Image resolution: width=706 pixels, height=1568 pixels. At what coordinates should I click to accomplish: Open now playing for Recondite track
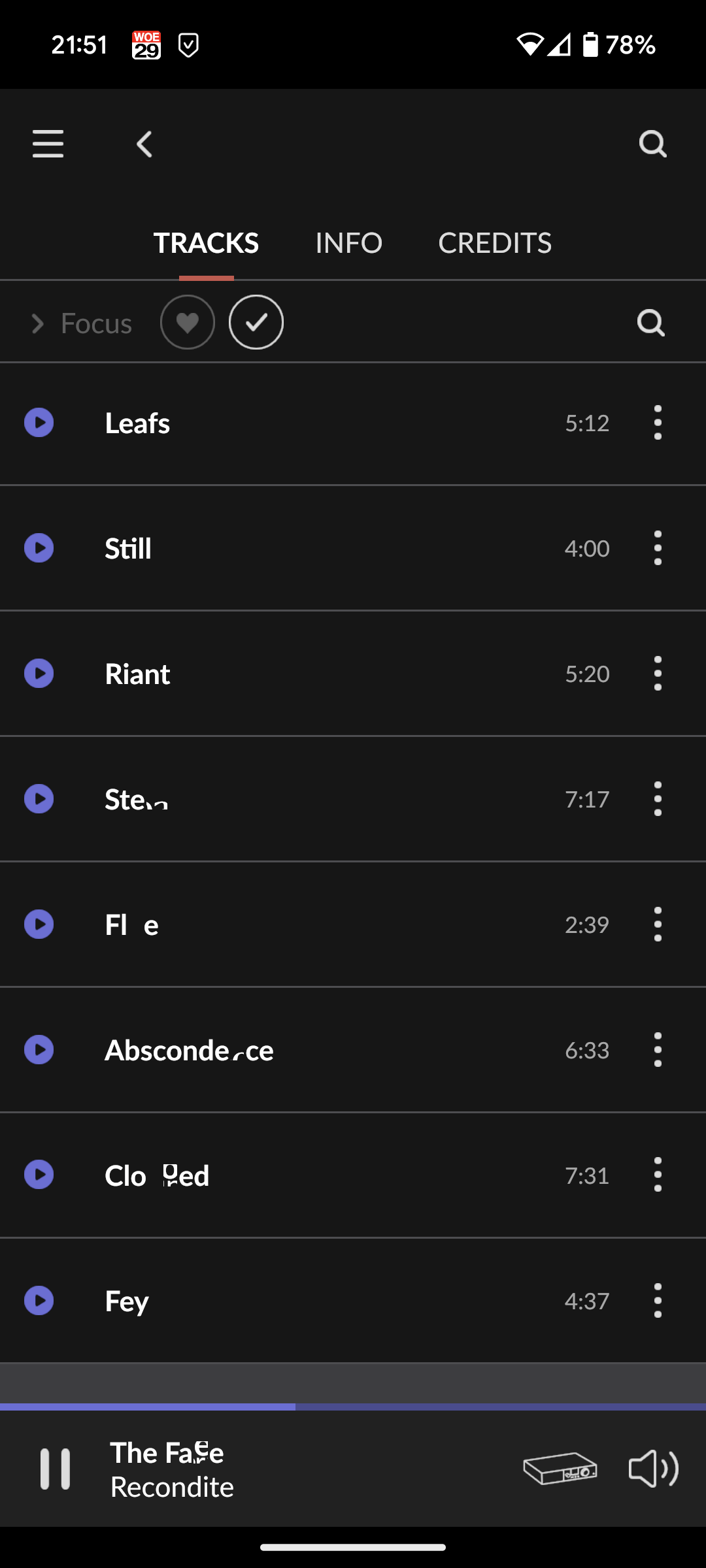coord(172,1469)
